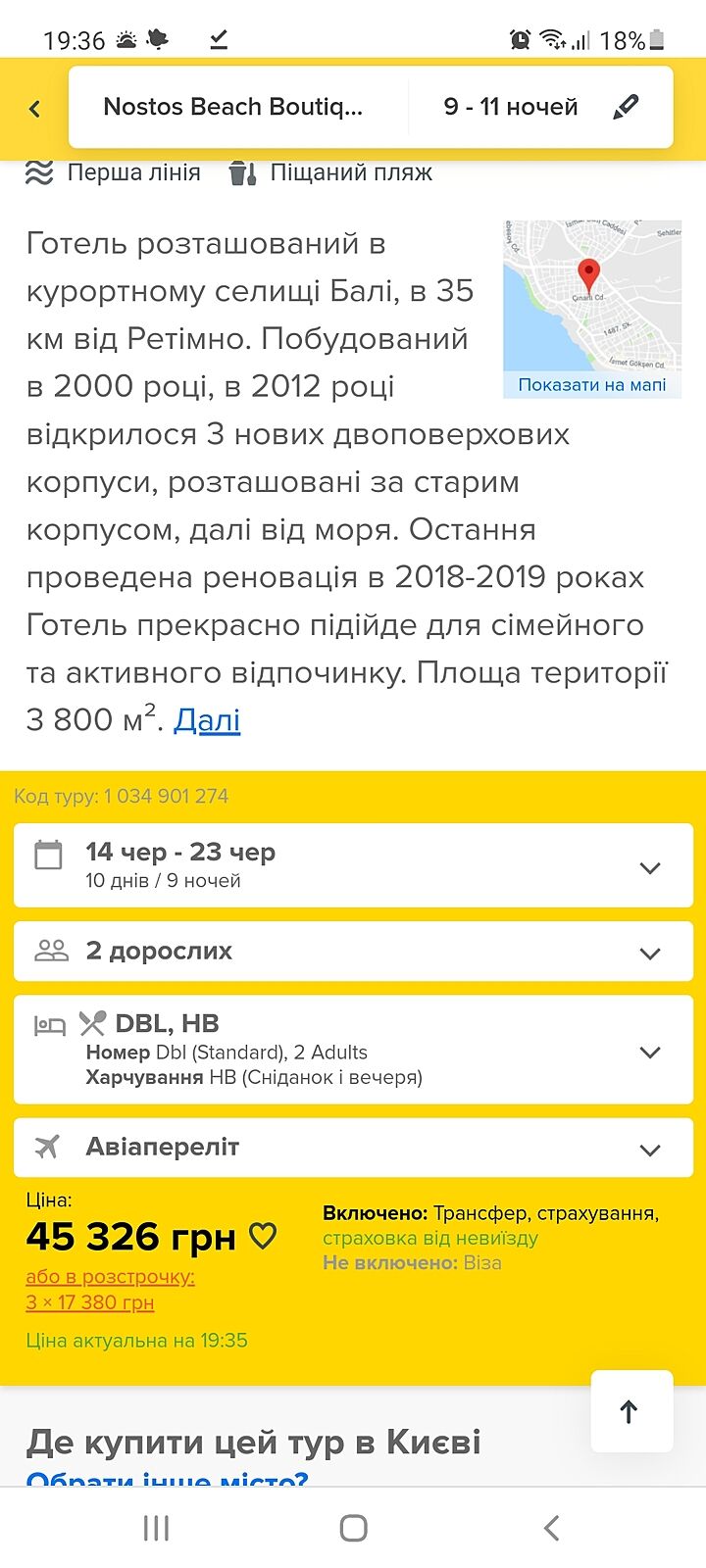Screen dimensions: 706x1568
Task: Change the 9 - 11 ночей duration
Action: click(510, 107)
